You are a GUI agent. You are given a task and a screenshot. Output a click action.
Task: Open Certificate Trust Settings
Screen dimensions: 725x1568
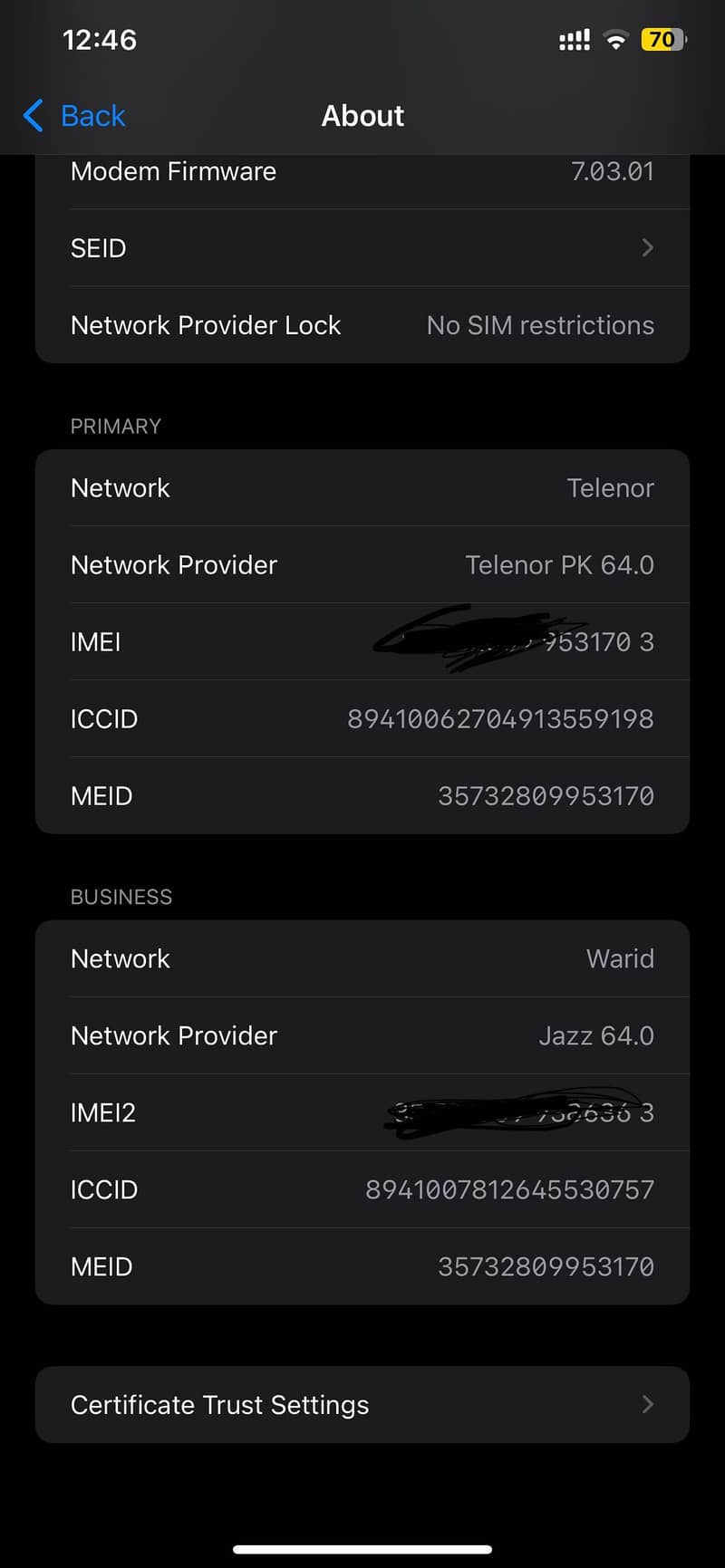pos(362,1405)
